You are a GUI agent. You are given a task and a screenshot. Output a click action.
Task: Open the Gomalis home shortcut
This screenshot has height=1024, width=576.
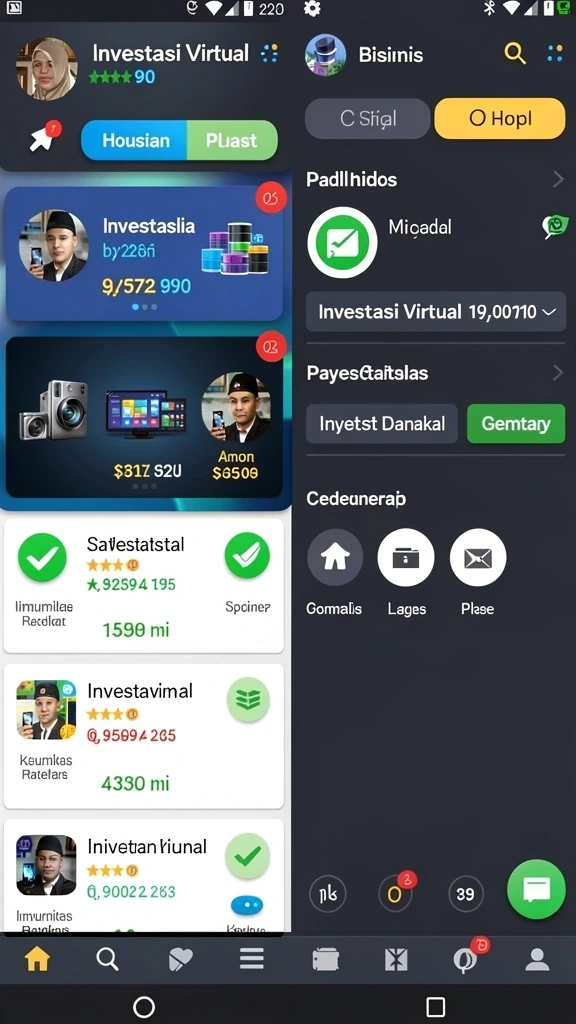[335, 557]
